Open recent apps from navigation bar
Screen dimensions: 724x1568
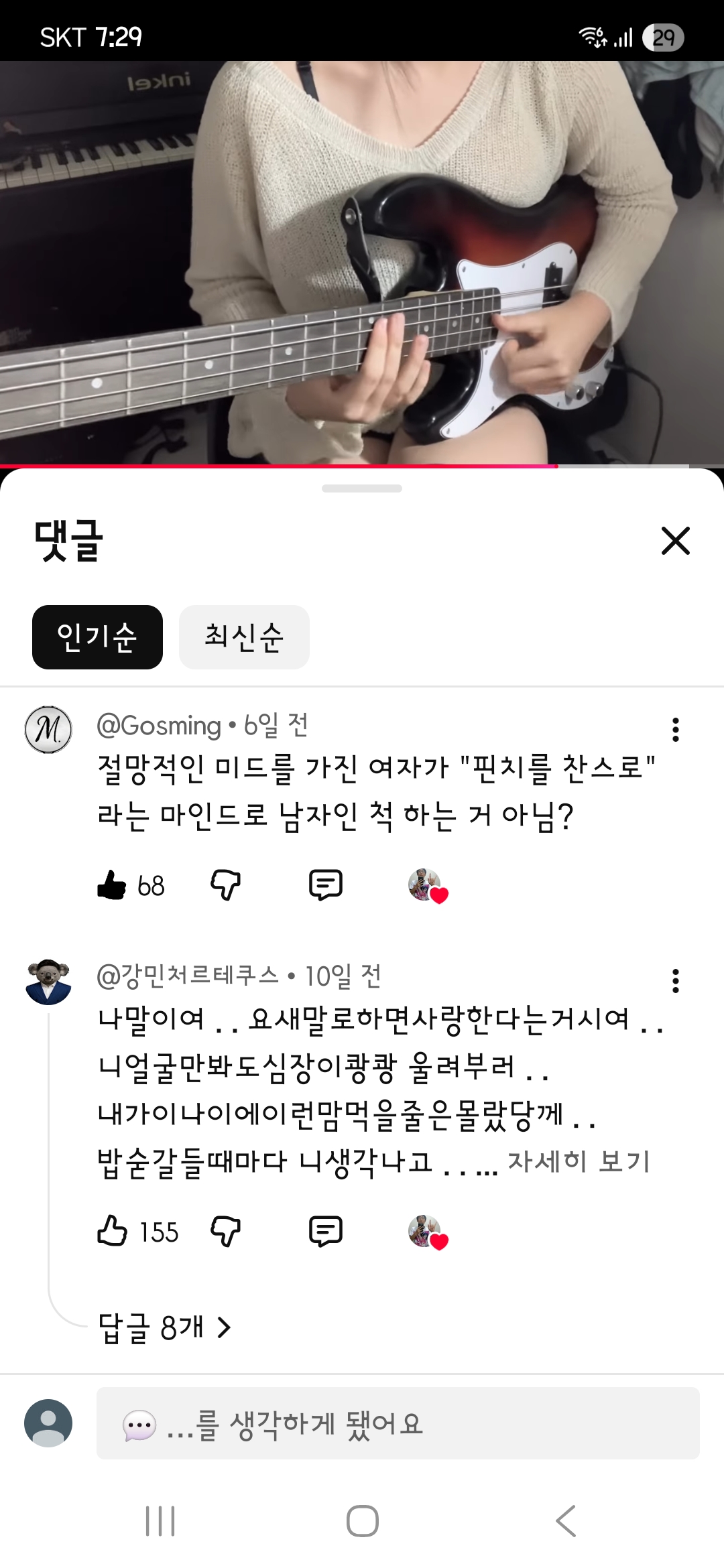coord(161,1520)
